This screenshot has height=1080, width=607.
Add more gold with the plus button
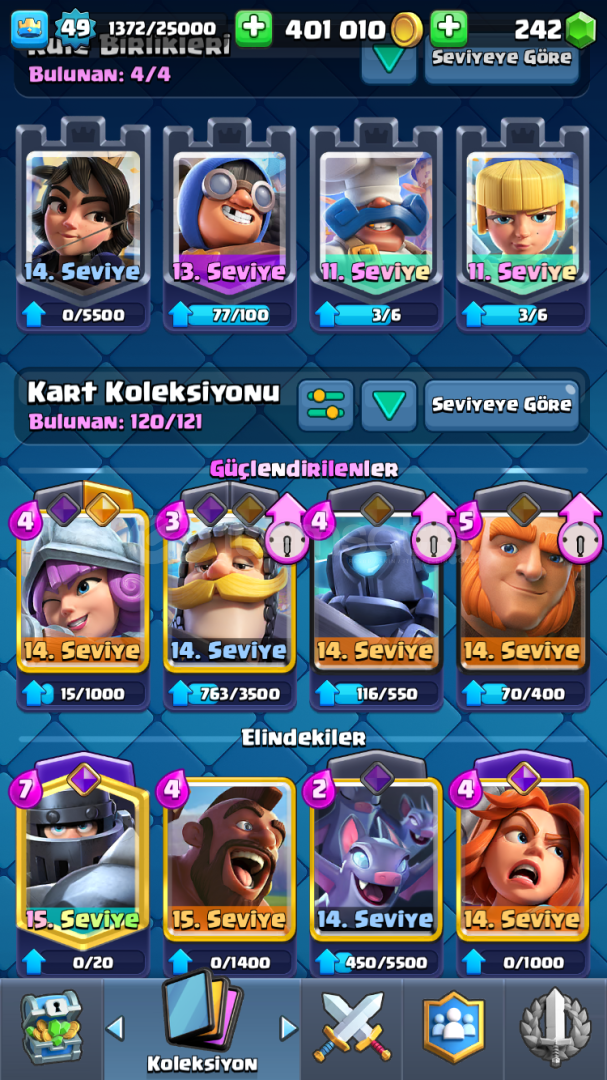tap(254, 28)
